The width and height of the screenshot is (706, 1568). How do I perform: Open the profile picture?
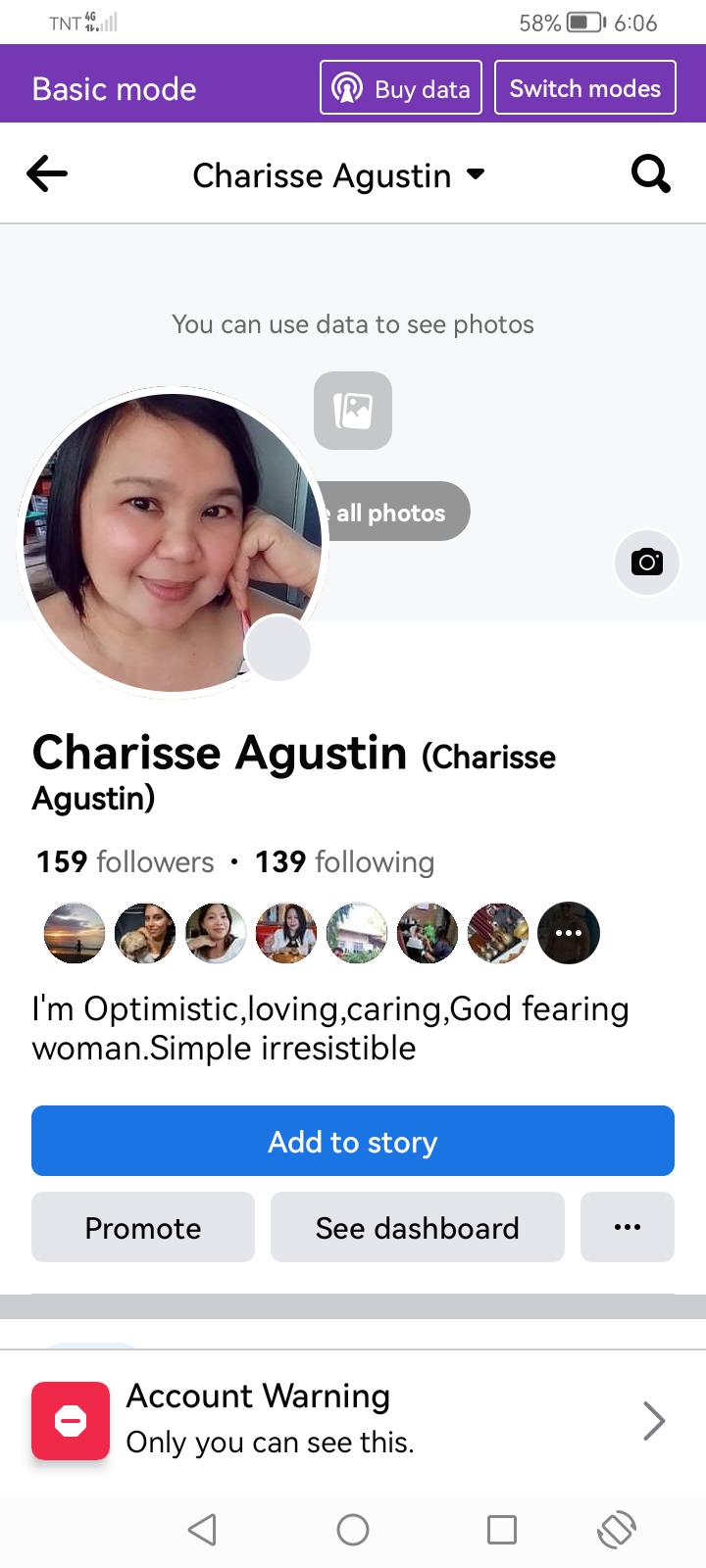pos(173,542)
